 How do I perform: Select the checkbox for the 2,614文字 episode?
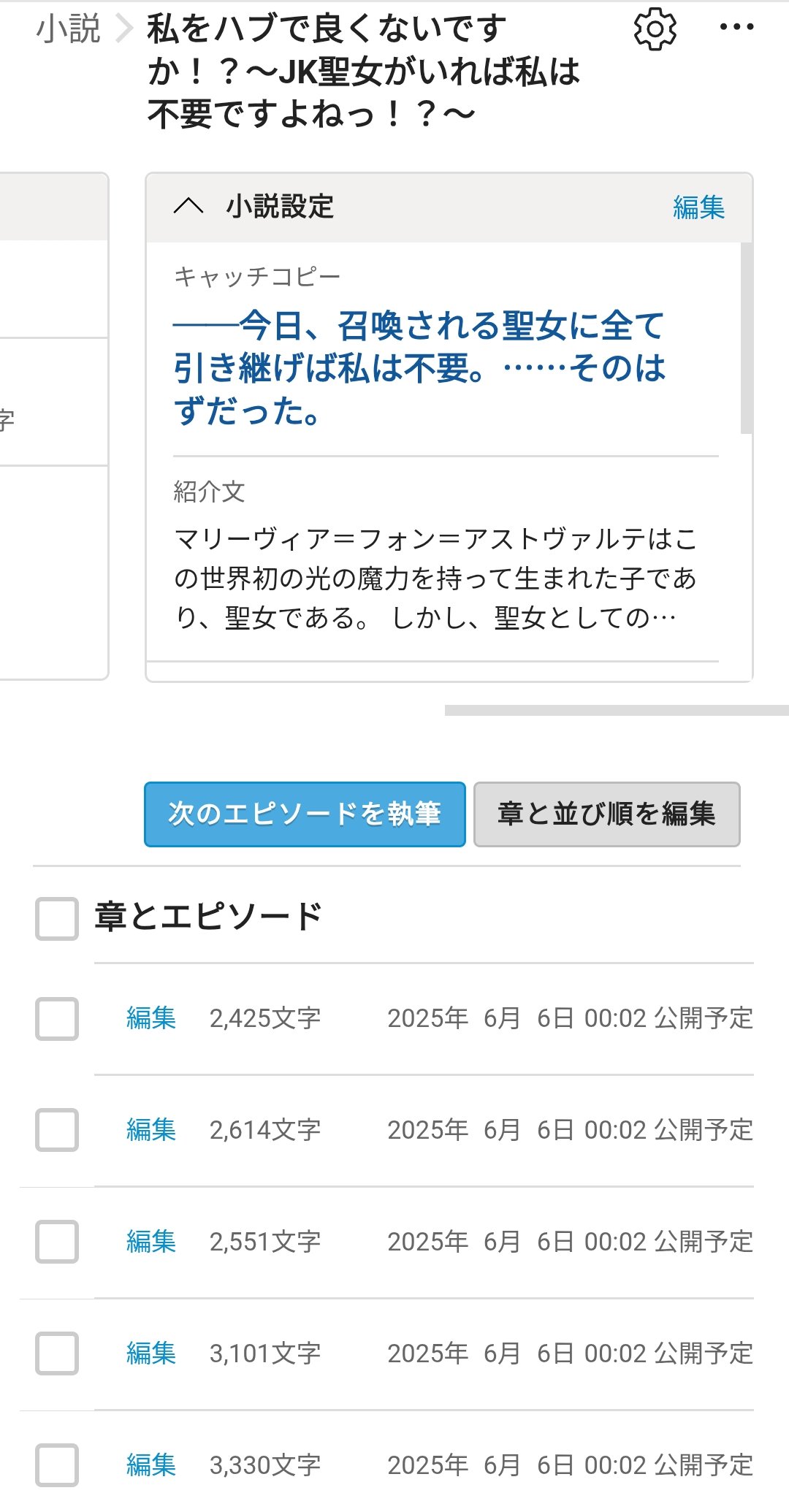pos(57,1130)
